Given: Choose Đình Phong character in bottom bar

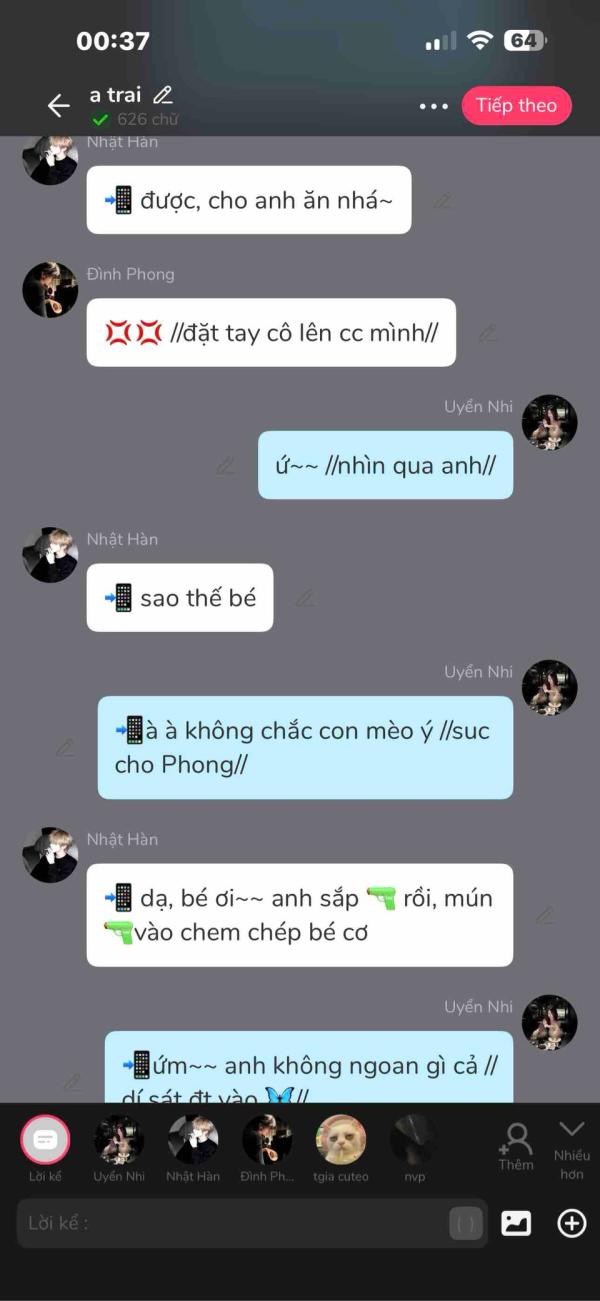Looking at the screenshot, I should (x=267, y=1141).
